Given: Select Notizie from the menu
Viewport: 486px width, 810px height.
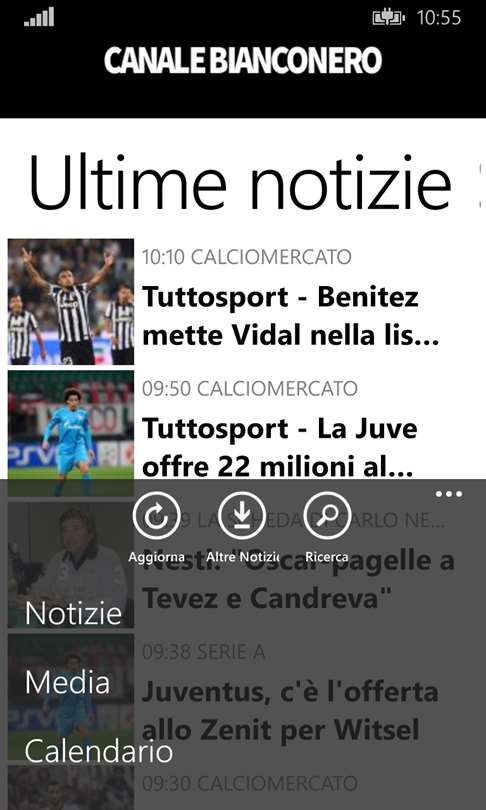Looking at the screenshot, I should point(73,613).
